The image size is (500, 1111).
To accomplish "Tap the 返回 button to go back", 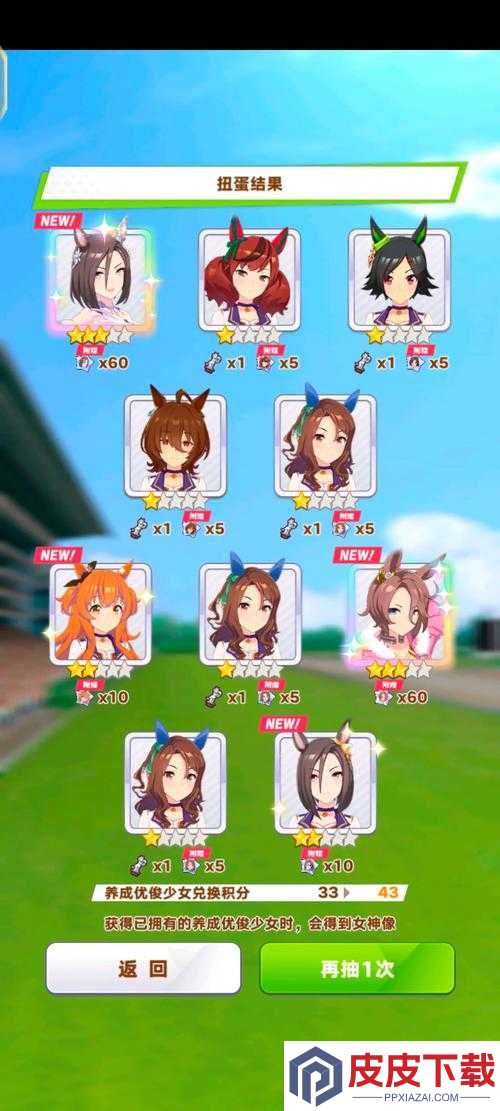I will click(144, 968).
